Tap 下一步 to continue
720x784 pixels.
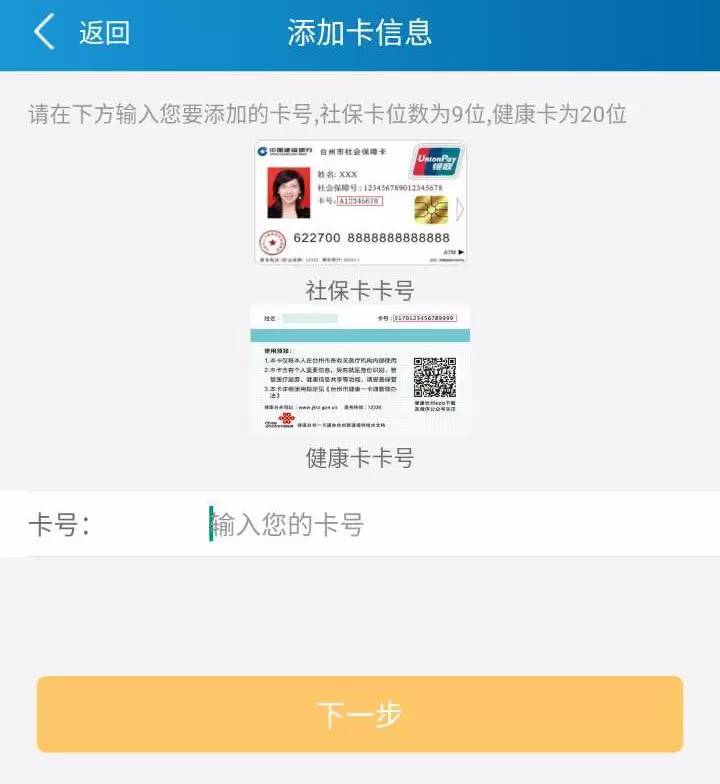point(360,714)
